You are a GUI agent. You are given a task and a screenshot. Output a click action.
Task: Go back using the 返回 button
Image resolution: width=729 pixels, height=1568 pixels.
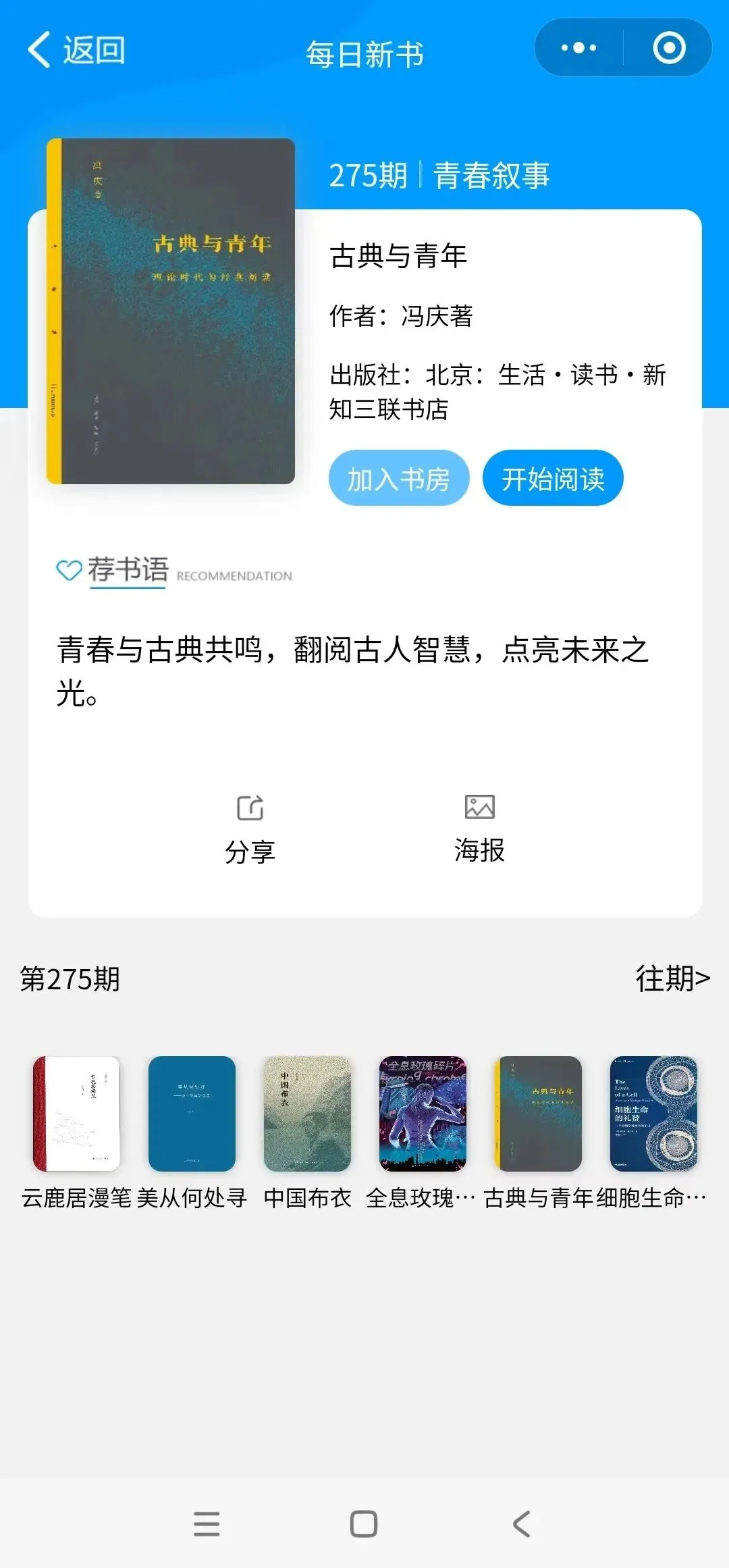pos(76,50)
